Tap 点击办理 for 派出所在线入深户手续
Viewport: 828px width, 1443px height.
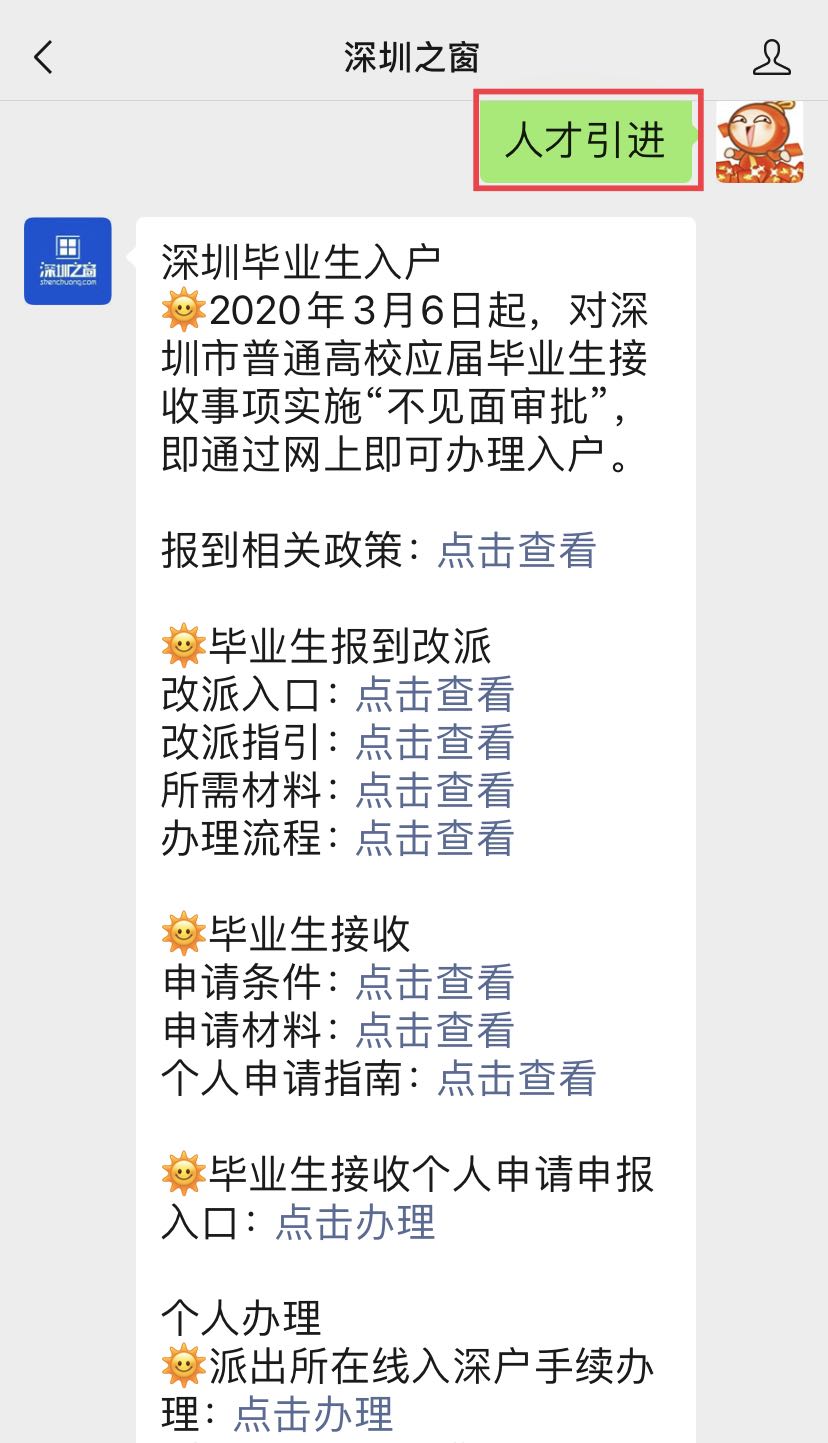[x=313, y=1415]
